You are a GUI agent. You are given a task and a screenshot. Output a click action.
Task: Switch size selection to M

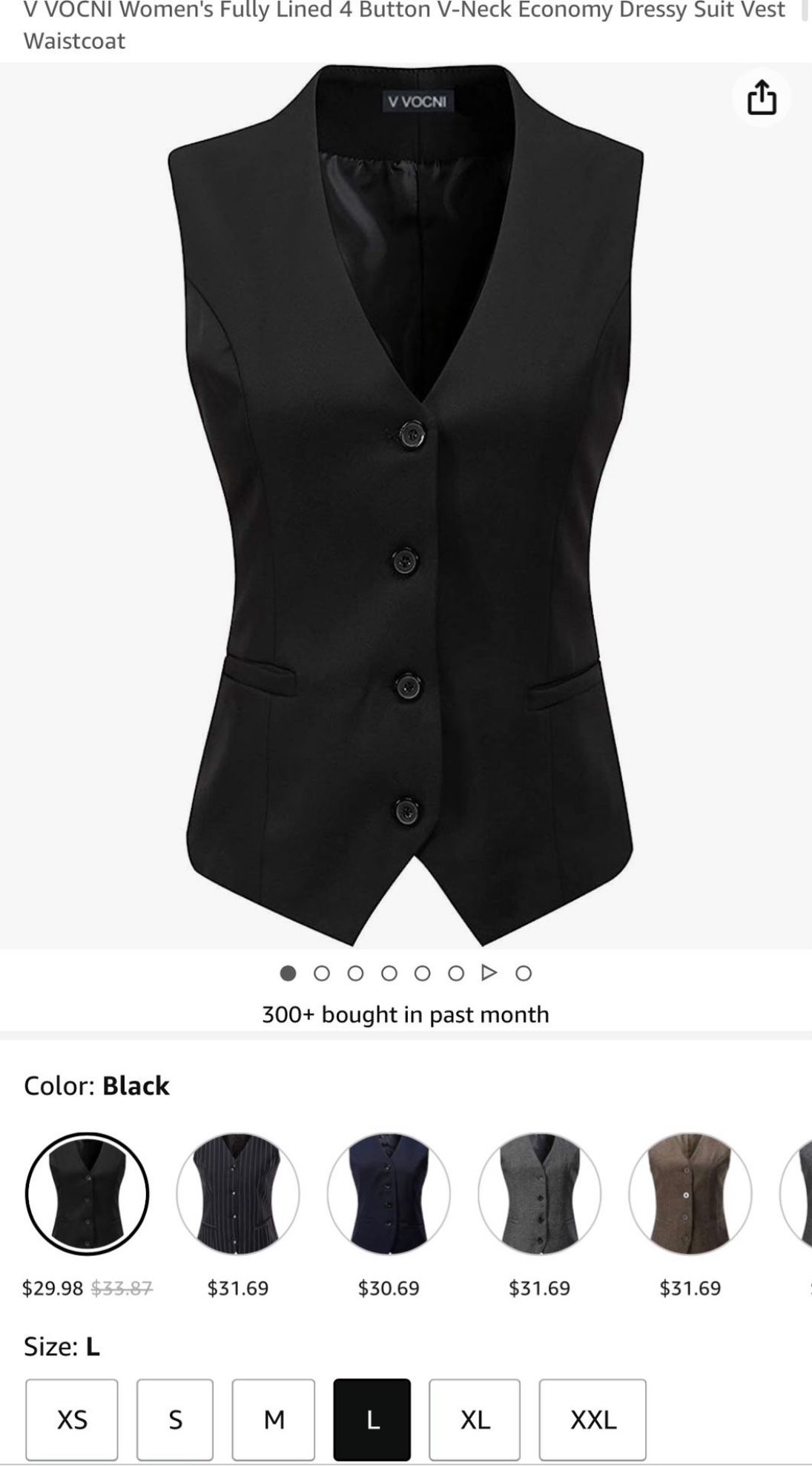point(274,1419)
